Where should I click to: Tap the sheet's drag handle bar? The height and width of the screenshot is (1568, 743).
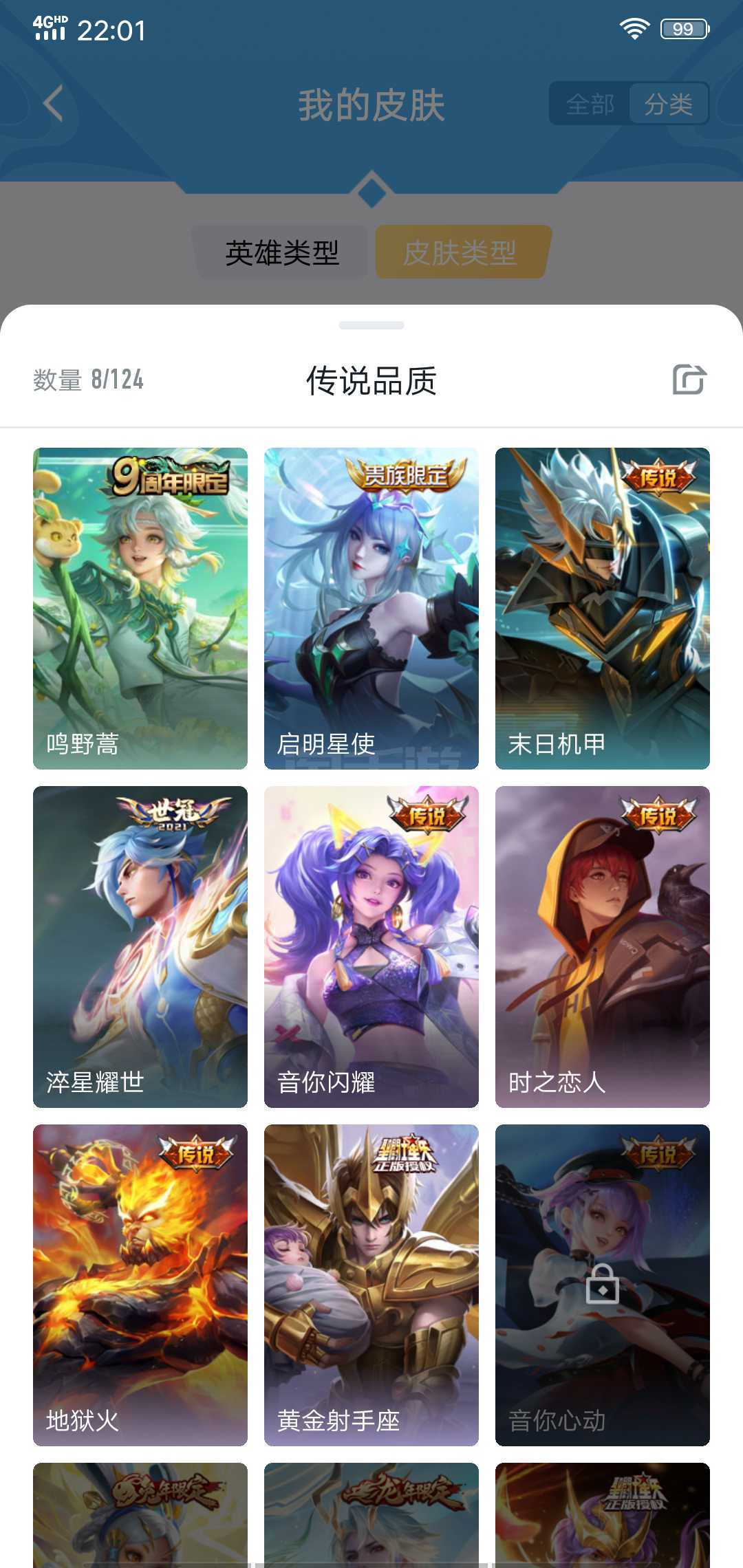coord(371,325)
